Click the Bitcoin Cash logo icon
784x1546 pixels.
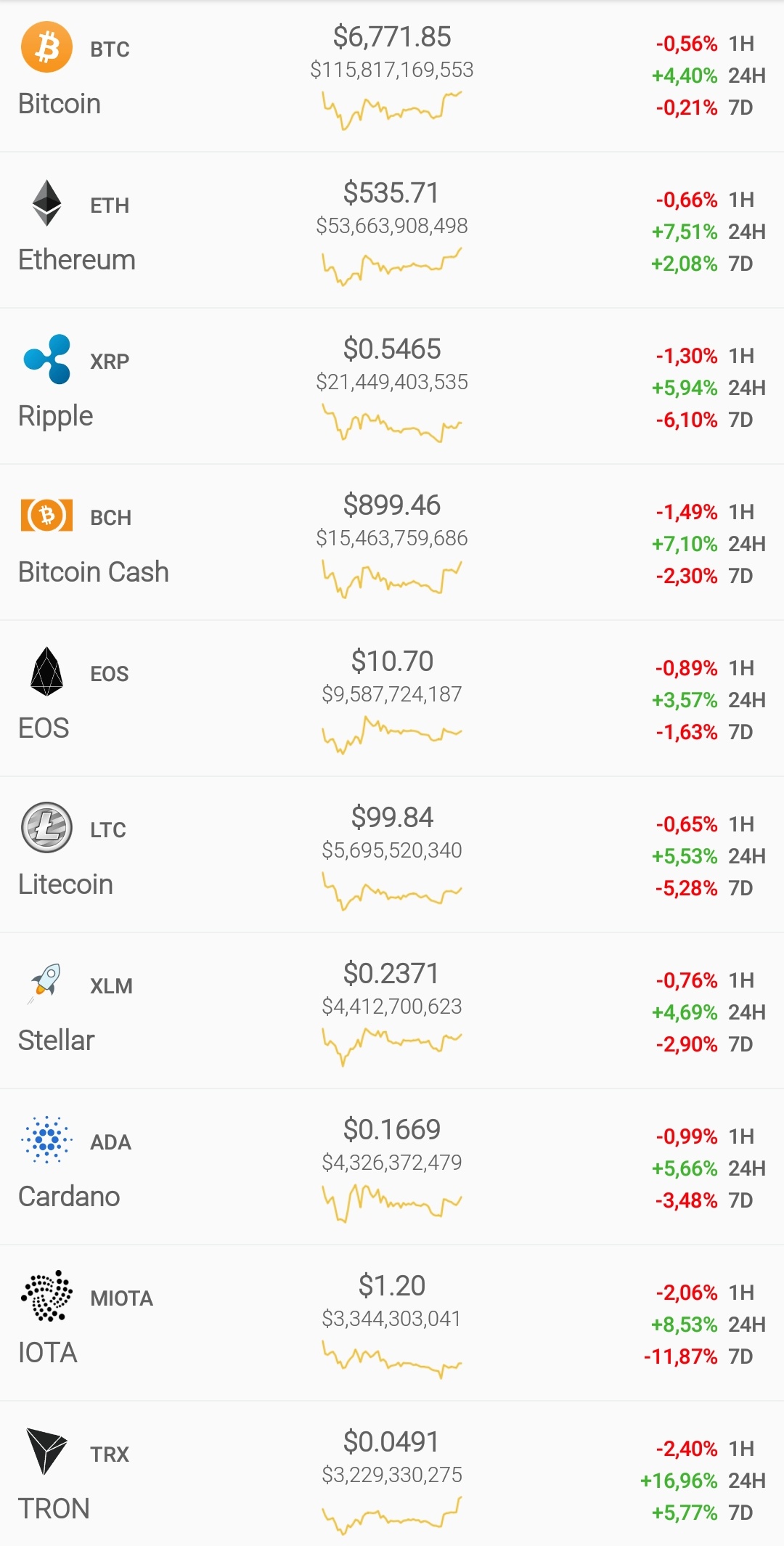46,517
